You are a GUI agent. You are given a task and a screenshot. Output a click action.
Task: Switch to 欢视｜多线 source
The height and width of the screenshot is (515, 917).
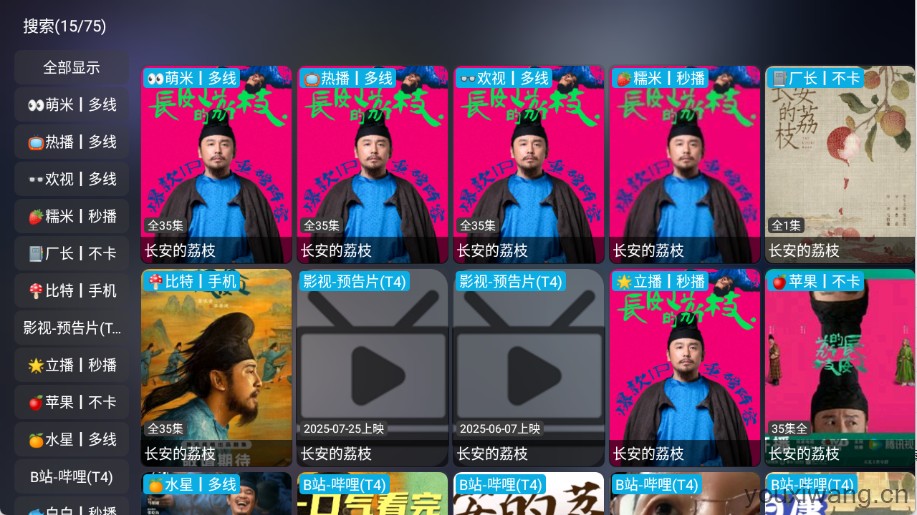click(x=71, y=179)
